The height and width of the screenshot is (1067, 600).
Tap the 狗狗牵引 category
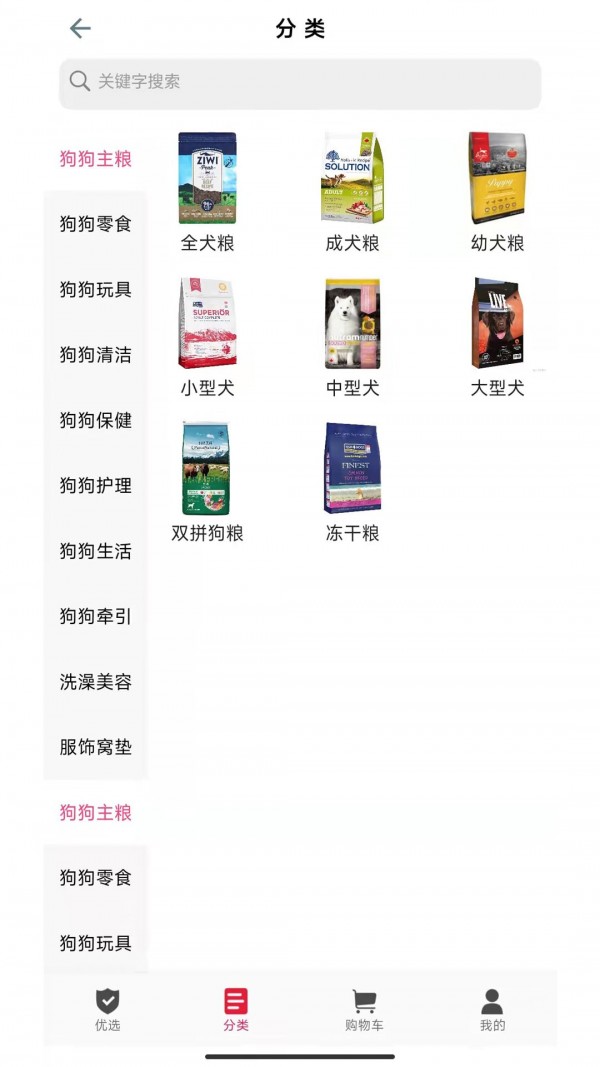click(x=95, y=616)
